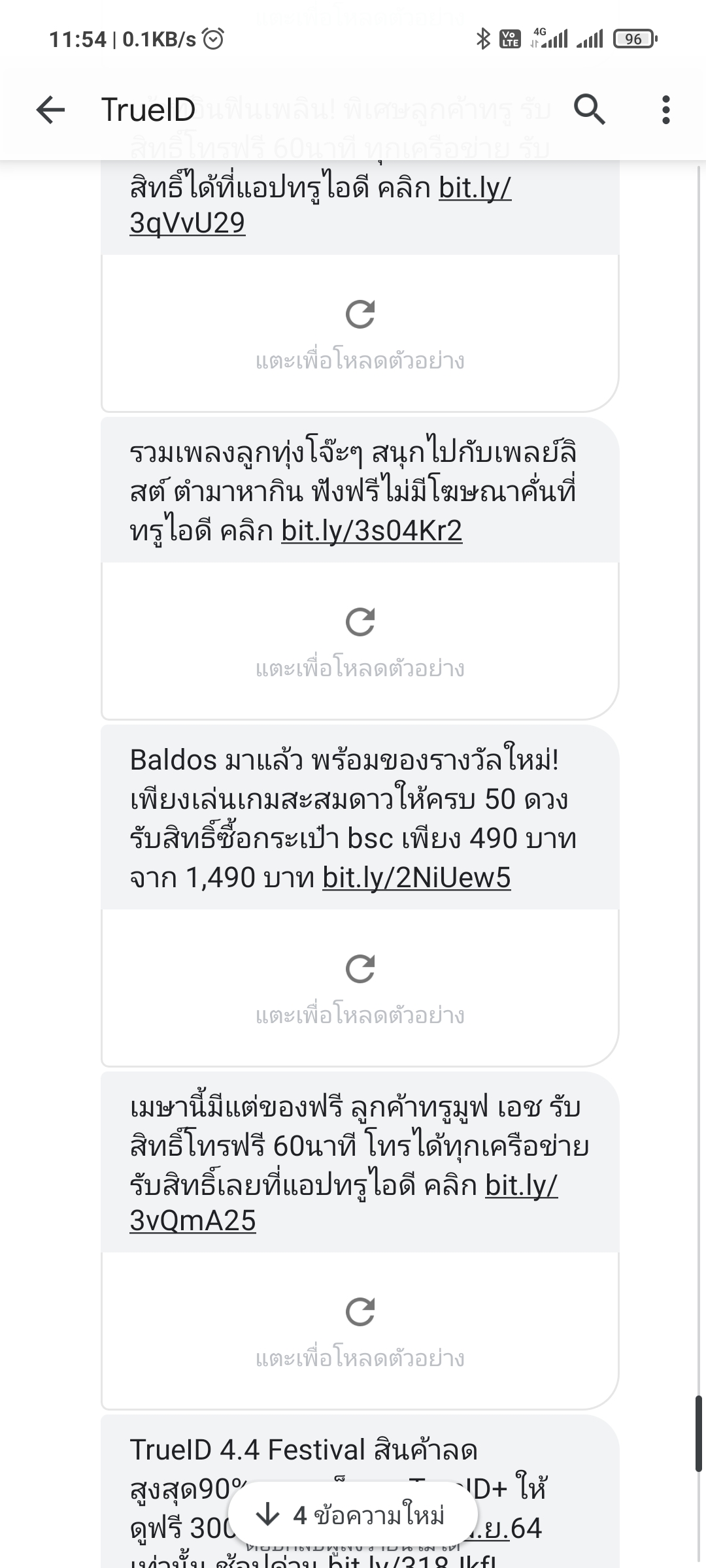Open the bit.ly/3qVvU29 link
This screenshot has height=1568, width=706.
coord(320,205)
